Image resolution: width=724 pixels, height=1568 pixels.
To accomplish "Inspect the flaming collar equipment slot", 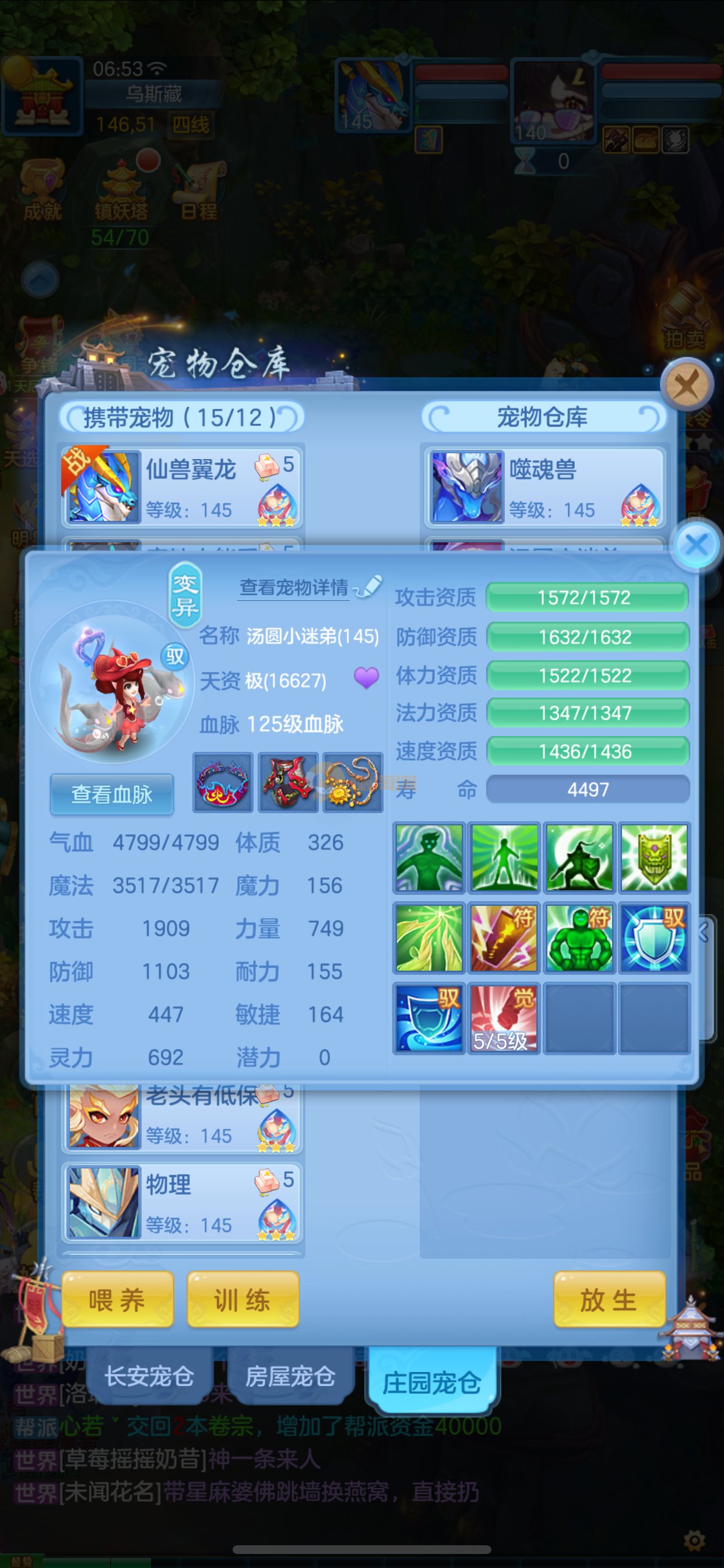I will 223,782.
